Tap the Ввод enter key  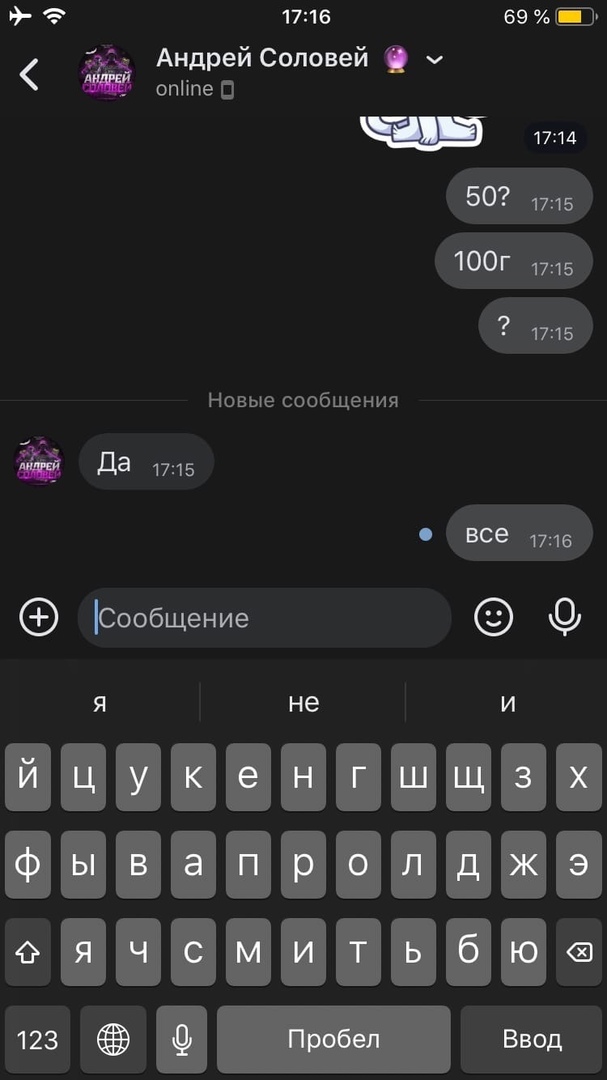[x=531, y=1040]
